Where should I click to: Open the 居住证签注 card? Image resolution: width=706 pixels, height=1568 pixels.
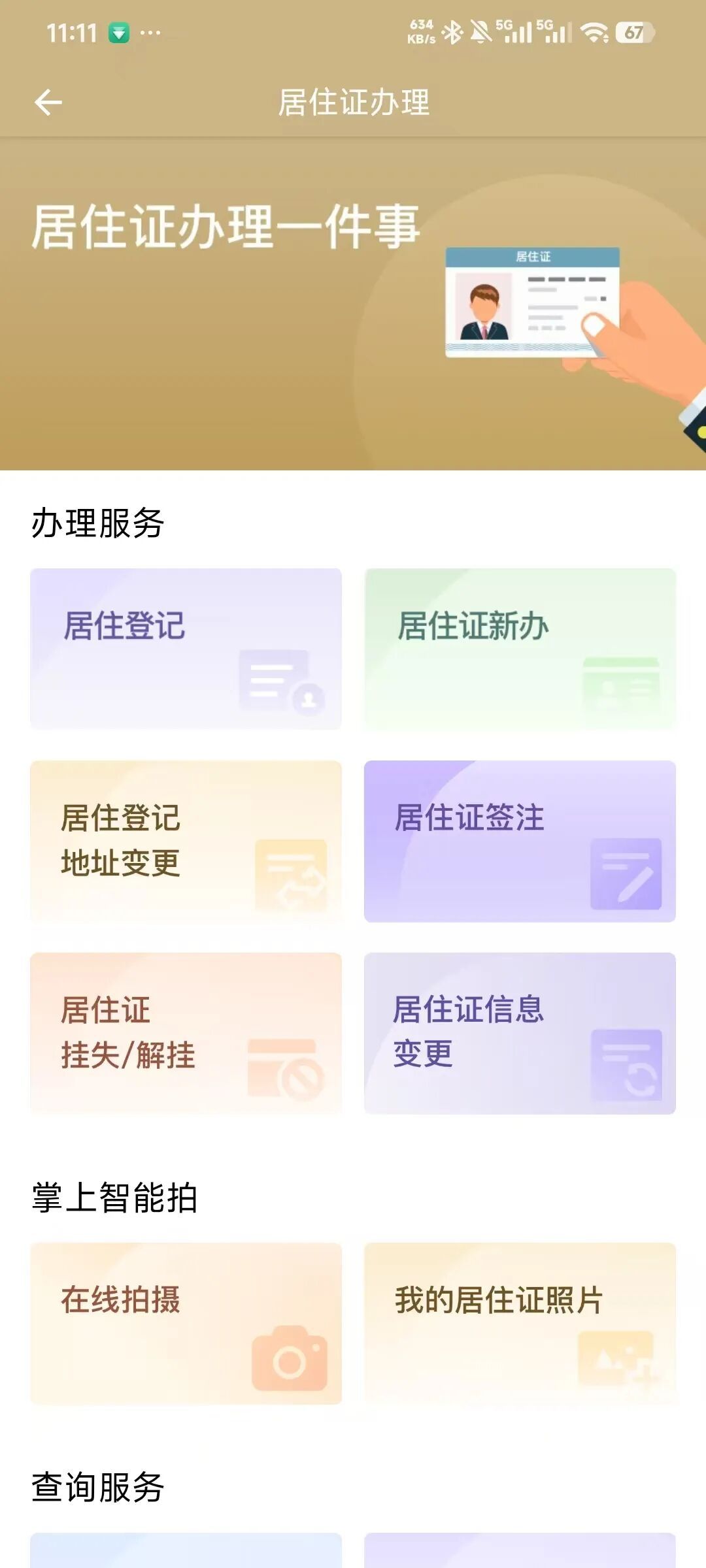point(520,841)
